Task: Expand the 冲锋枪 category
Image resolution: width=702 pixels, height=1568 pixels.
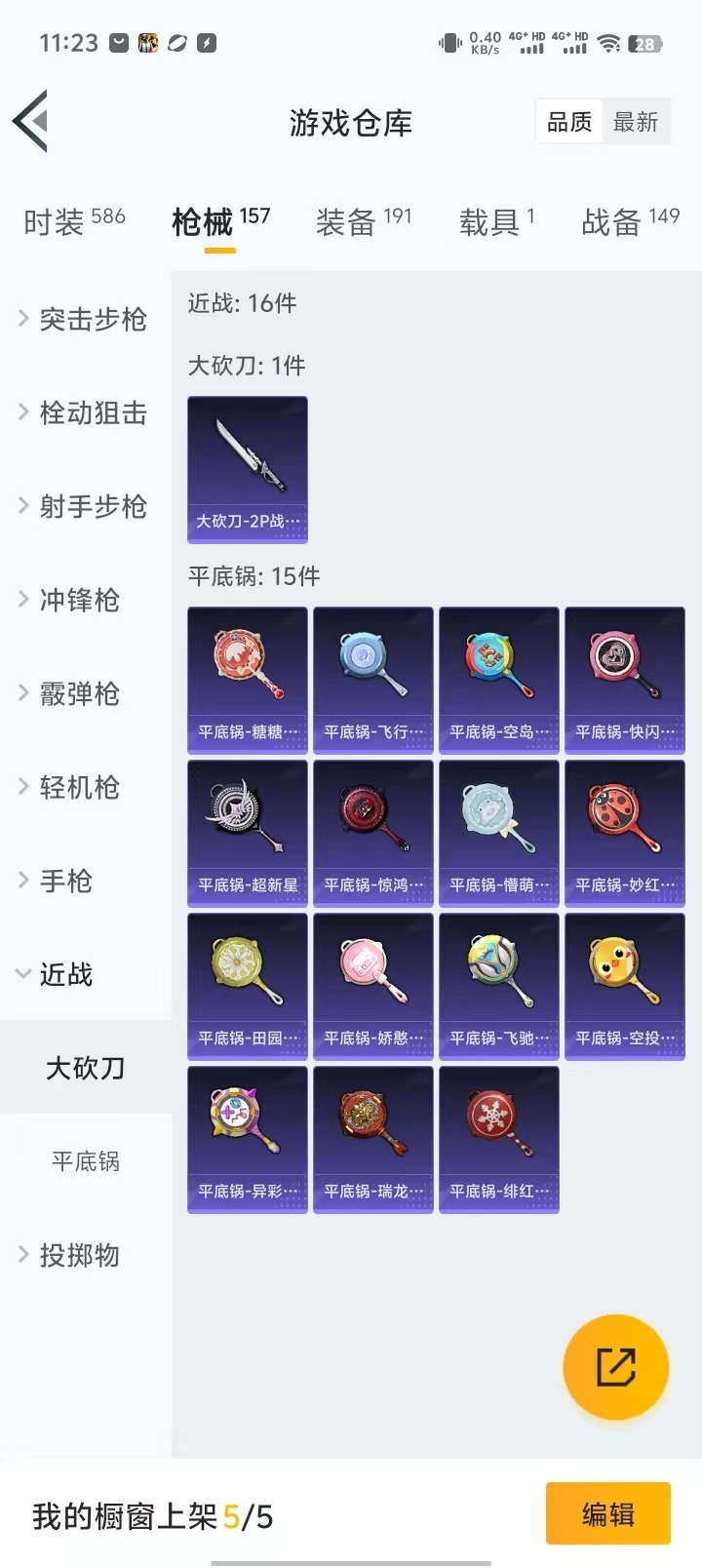Action: click(x=78, y=600)
